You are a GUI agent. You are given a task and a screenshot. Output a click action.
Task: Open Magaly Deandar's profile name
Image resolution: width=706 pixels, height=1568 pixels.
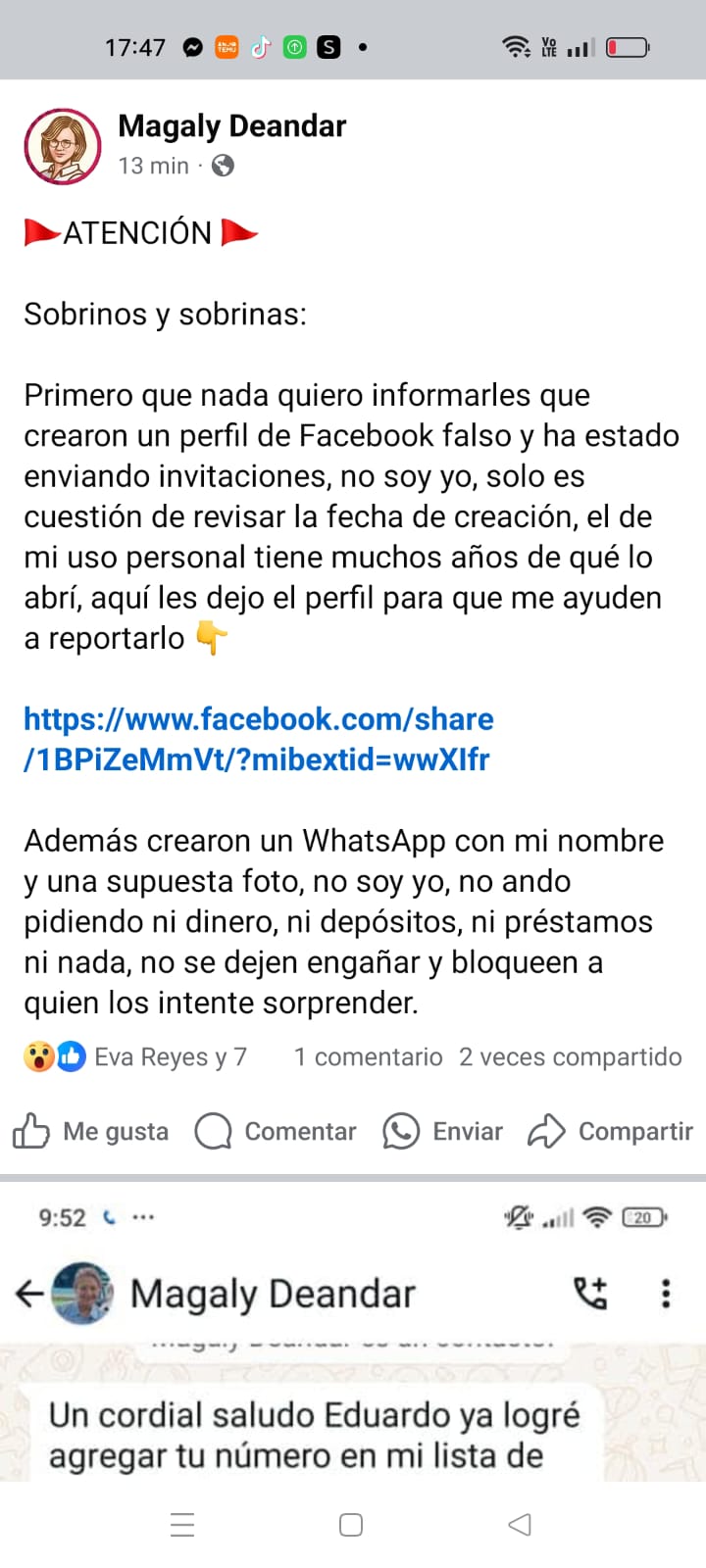click(231, 126)
